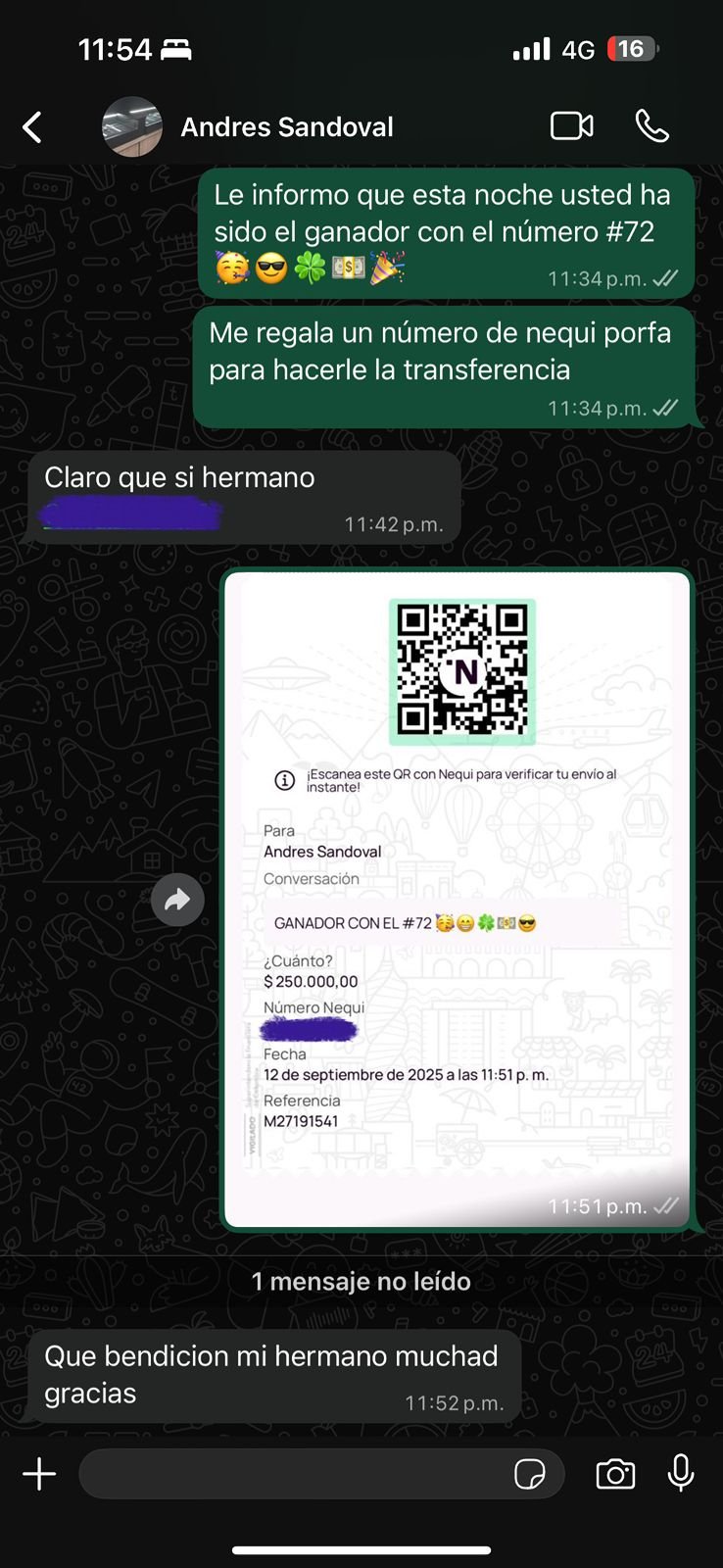Open the sent Nequi receipt image
723x1568 pixels.
(x=458, y=897)
